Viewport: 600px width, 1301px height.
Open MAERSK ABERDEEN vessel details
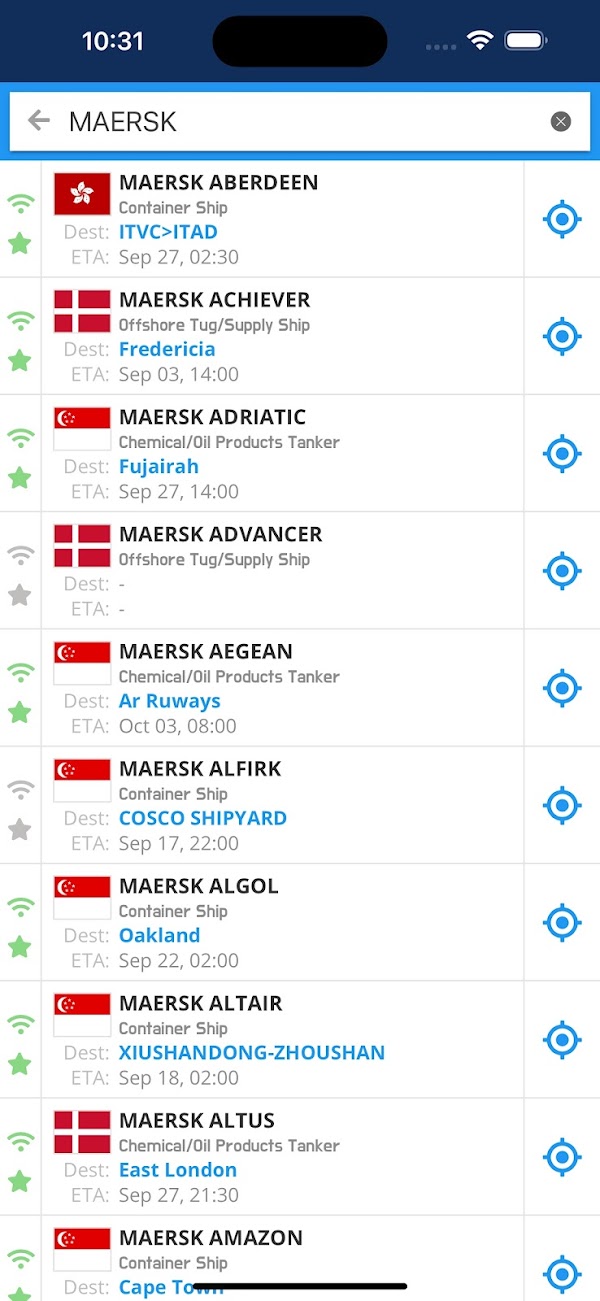click(x=283, y=219)
